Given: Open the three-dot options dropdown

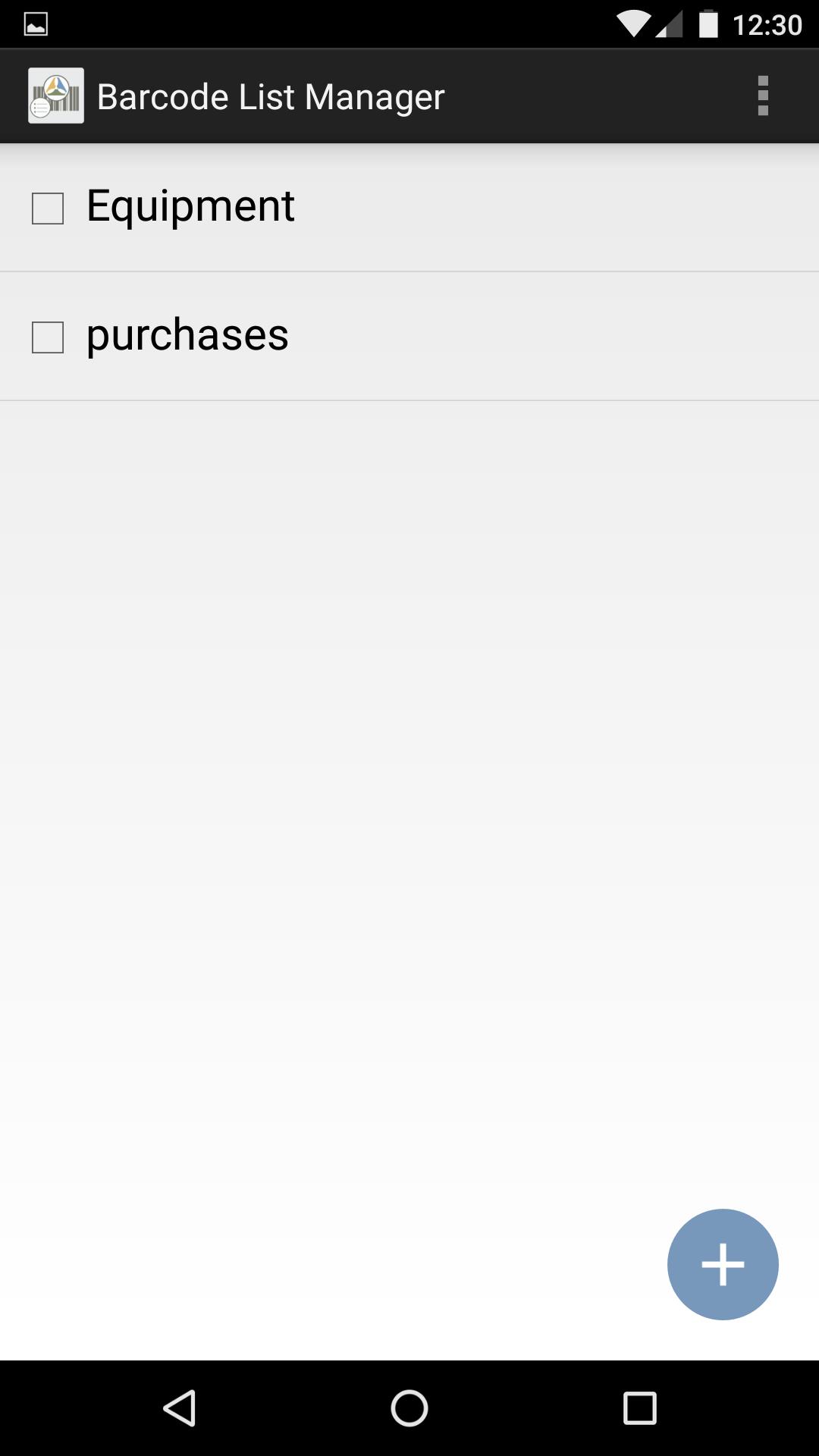Looking at the screenshot, I should coord(763,95).
